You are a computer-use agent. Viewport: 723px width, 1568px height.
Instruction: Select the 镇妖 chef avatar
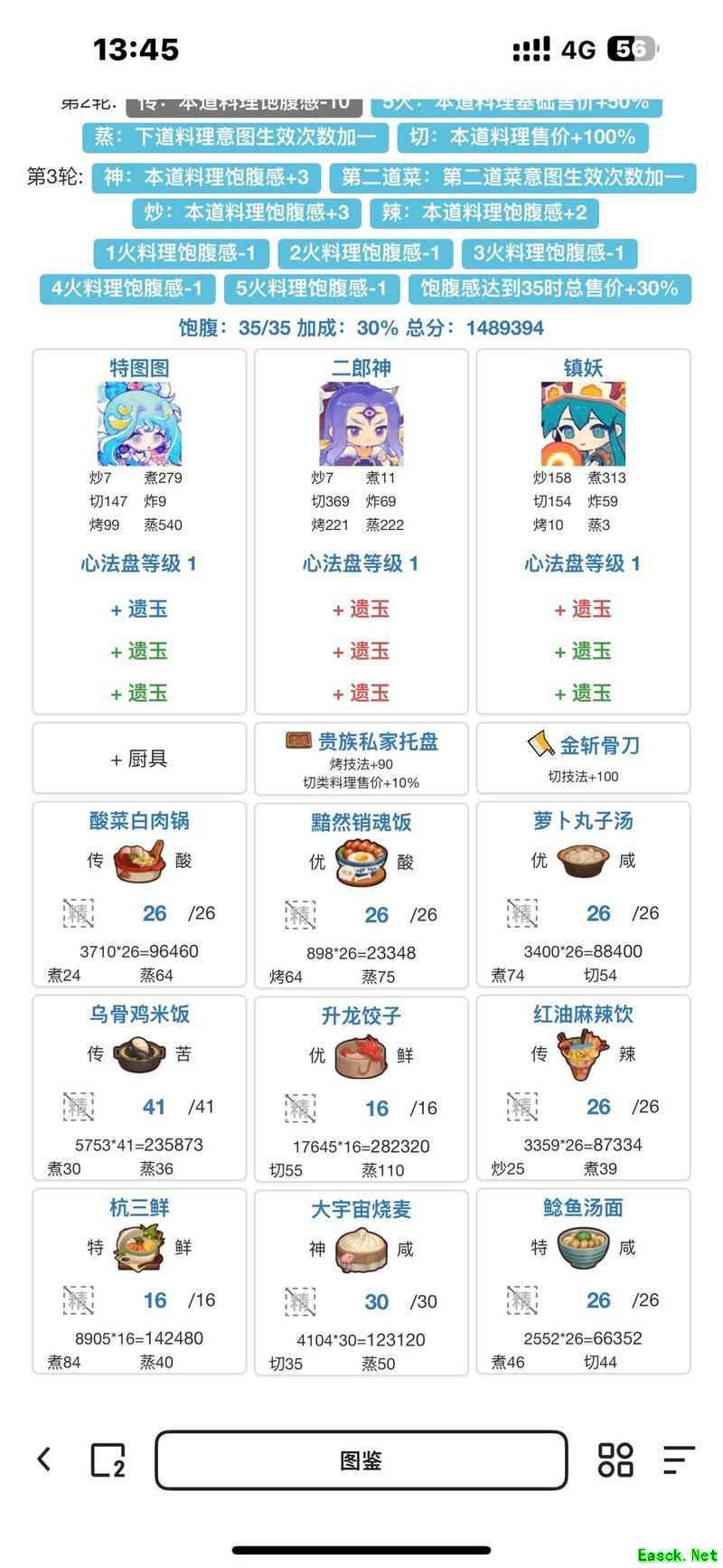pos(583,423)
